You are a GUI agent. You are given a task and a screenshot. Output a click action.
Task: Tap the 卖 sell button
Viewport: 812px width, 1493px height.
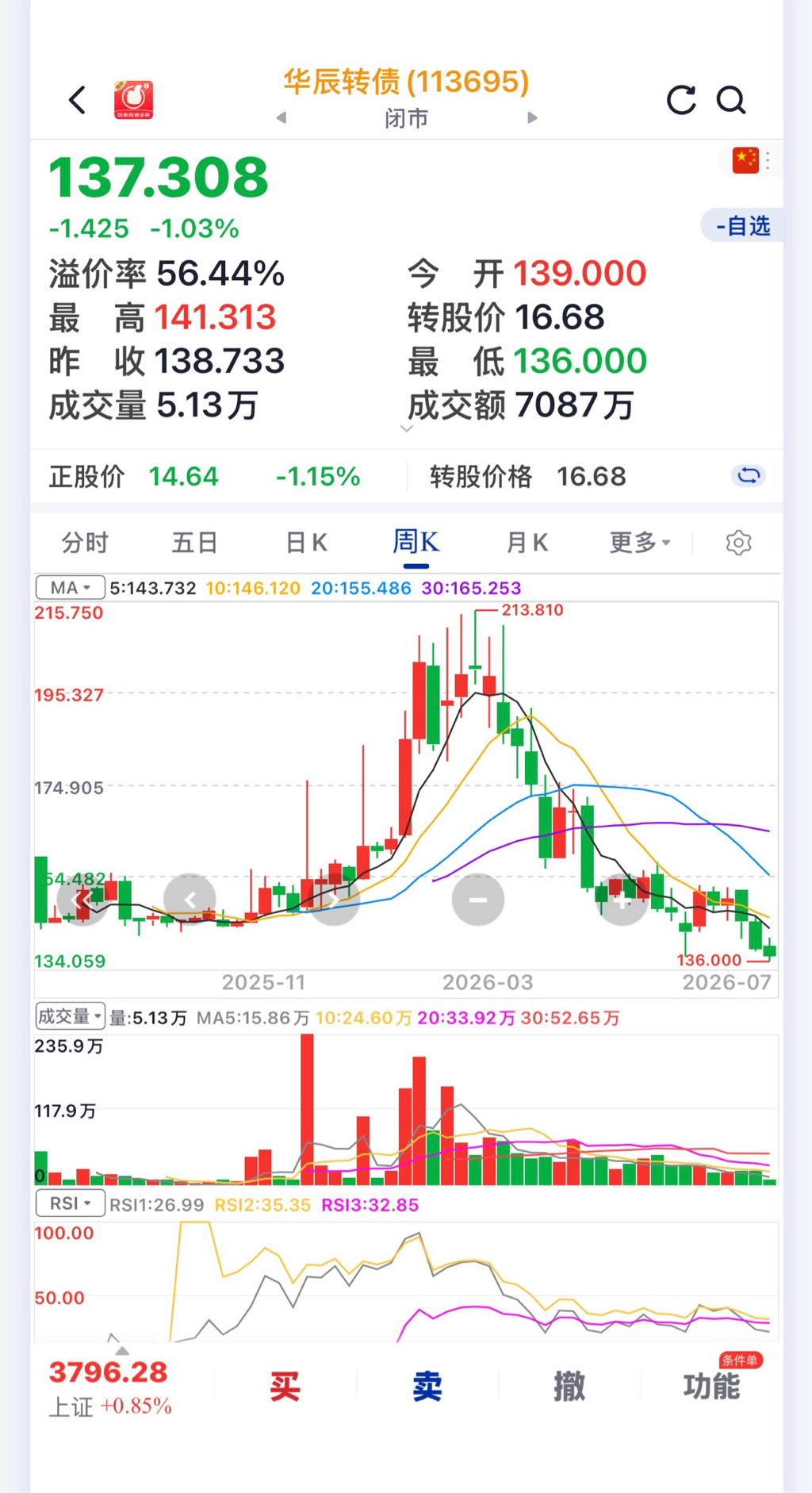[x=427, y=1387]
